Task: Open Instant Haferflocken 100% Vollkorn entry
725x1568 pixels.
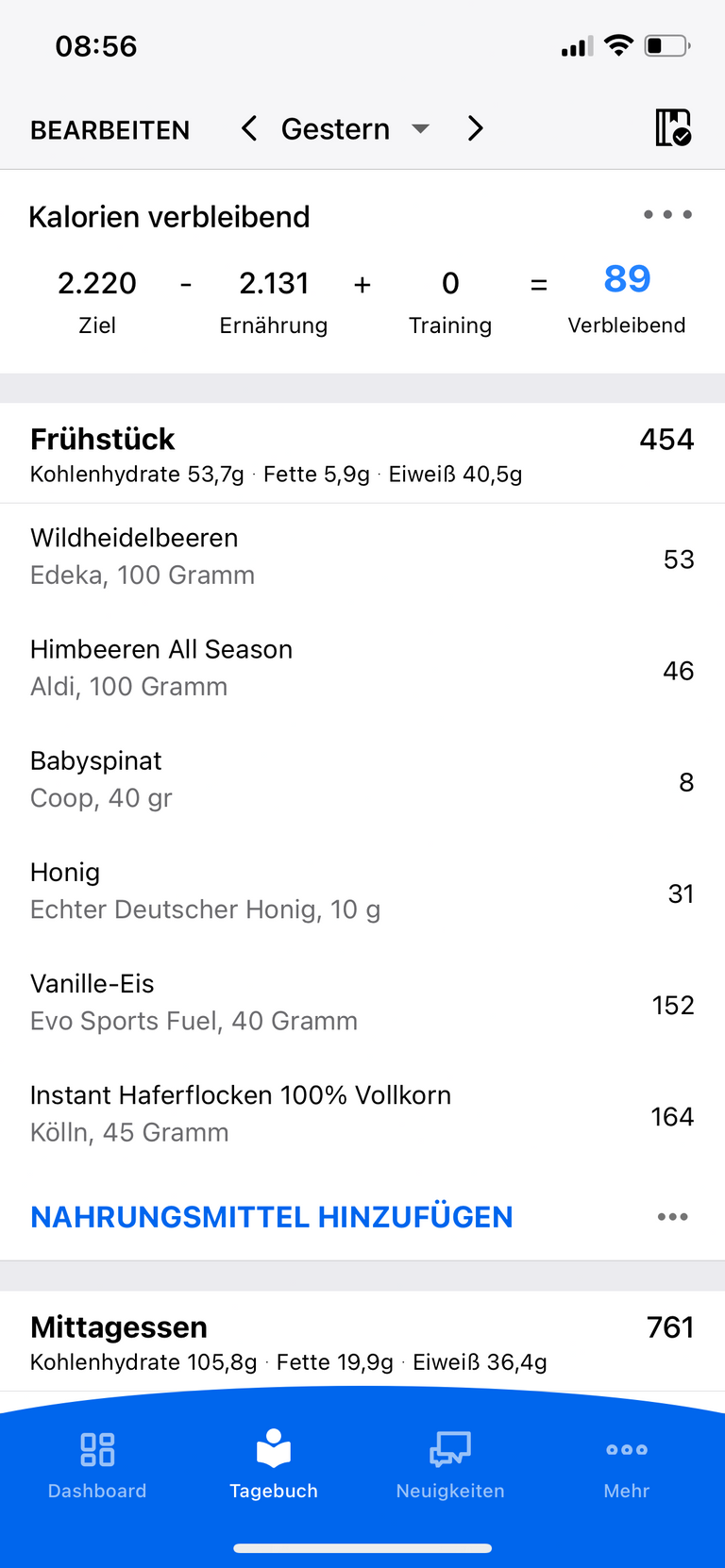Action: coord(362,1115)
